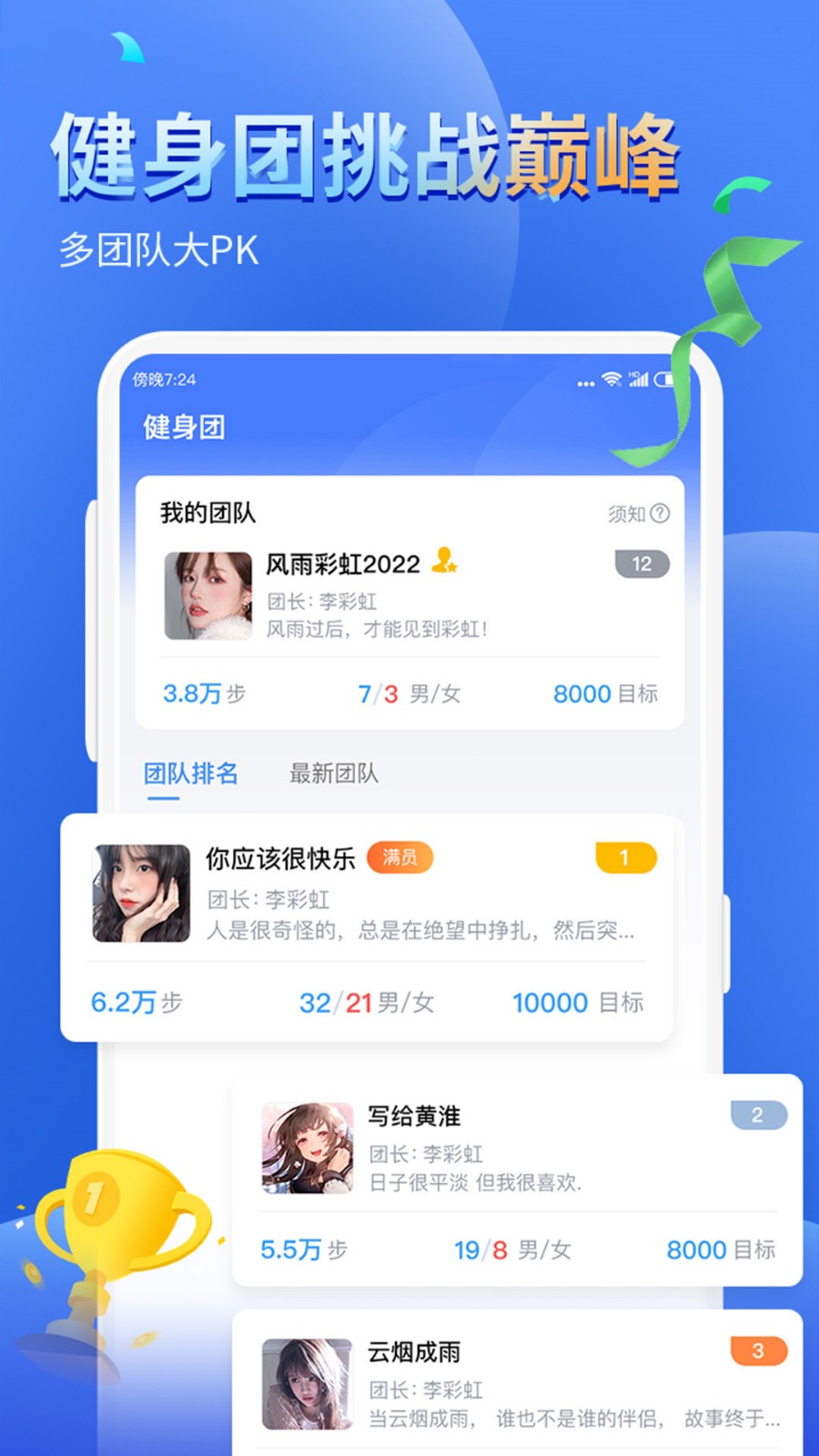Screen dimensions: 819x1456
Task: Tap the rank 3 badge on 云烟成雨 card
Action: point(757,1353)
